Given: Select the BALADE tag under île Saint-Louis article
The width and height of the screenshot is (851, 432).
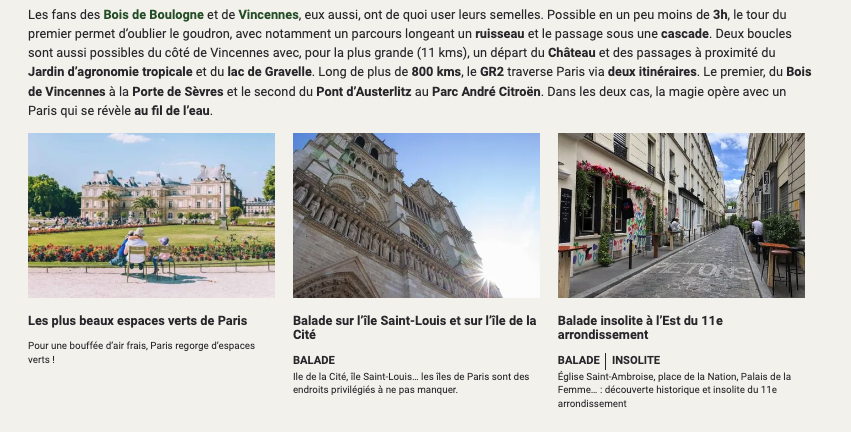Looking at the screenshot, I should pos(314,360).
